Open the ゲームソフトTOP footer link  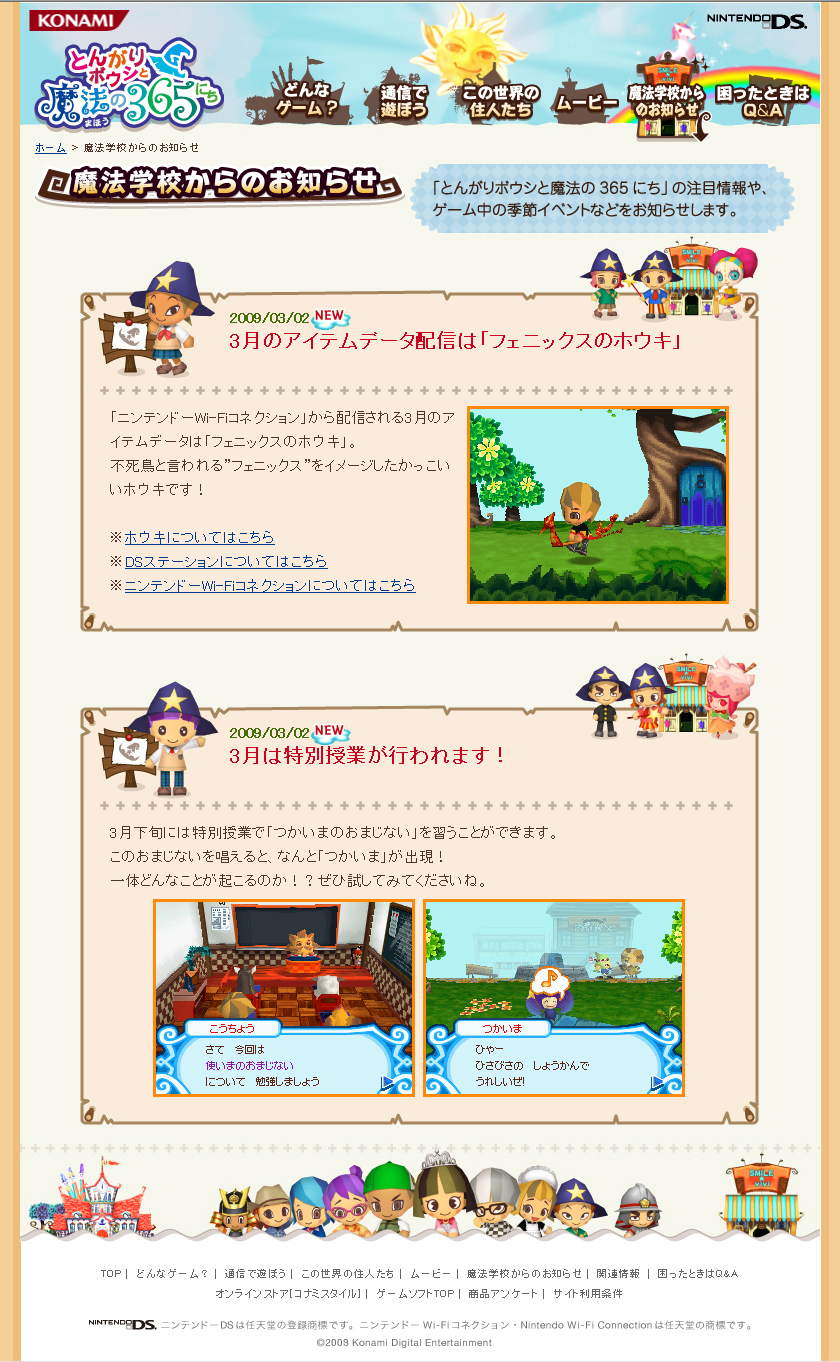416,1293
